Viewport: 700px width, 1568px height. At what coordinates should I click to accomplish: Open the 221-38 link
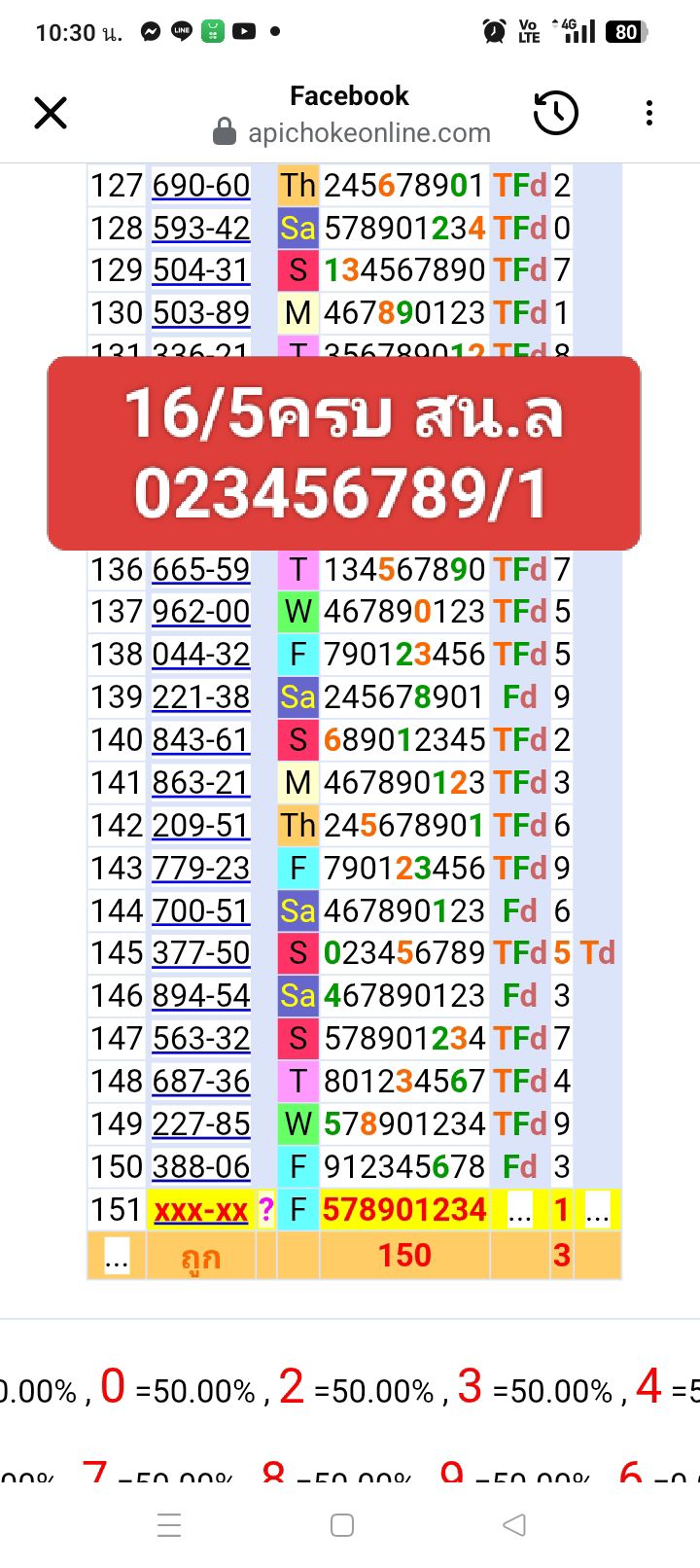pos(201,696)
